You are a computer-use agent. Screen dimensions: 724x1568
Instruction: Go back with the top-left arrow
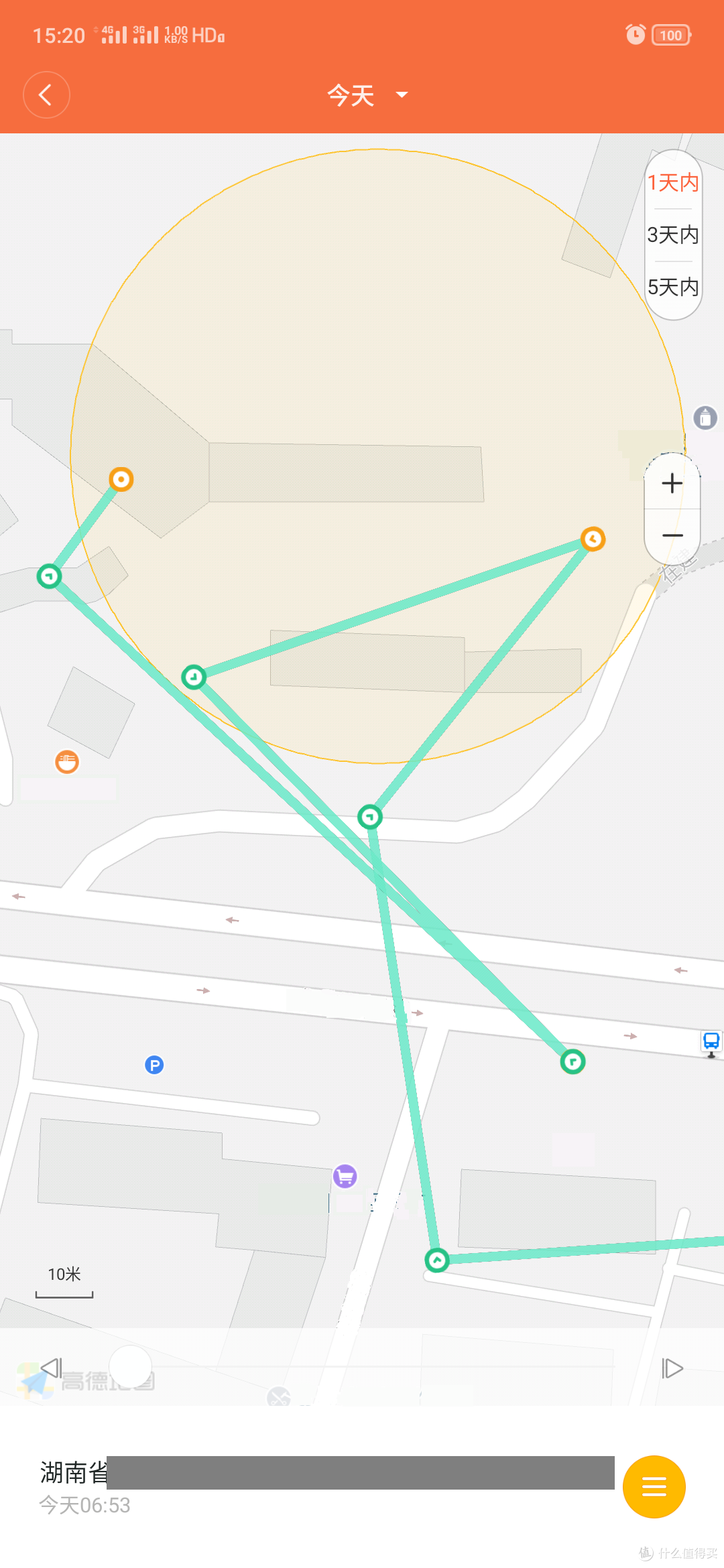tap(46, 95)
